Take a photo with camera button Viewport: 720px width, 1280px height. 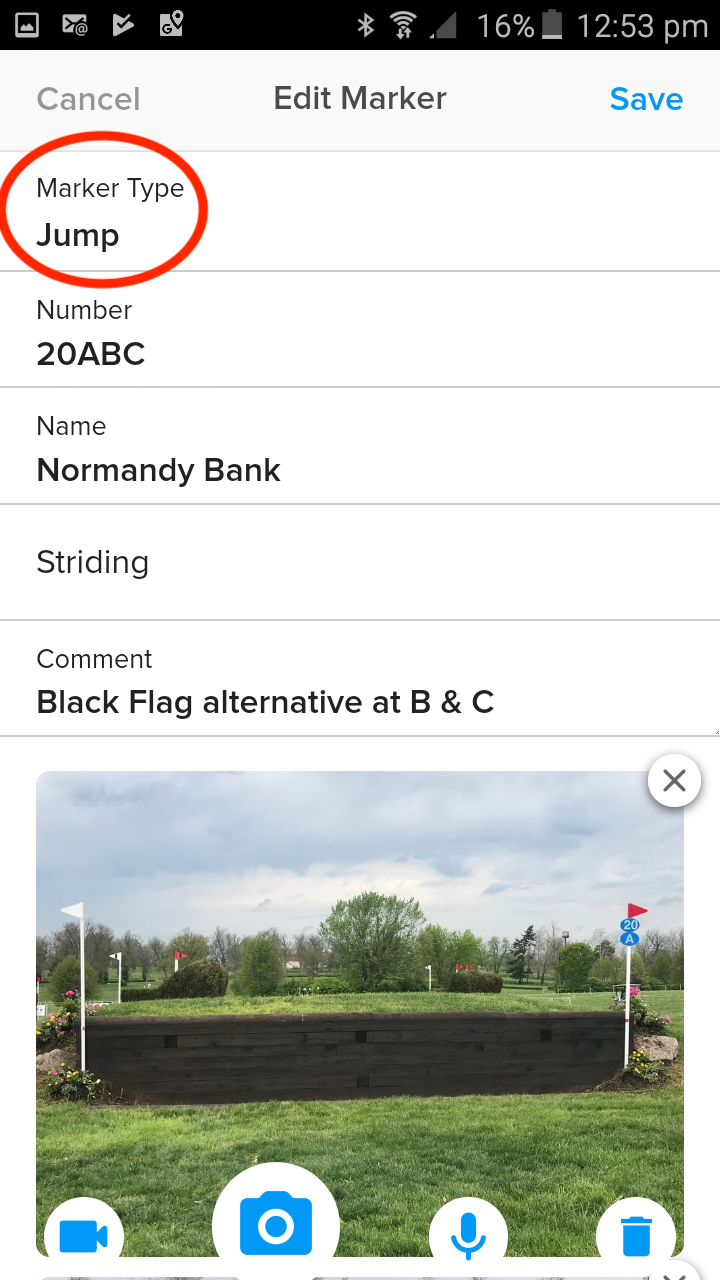pyautogui.click(x=276, y=1224)
